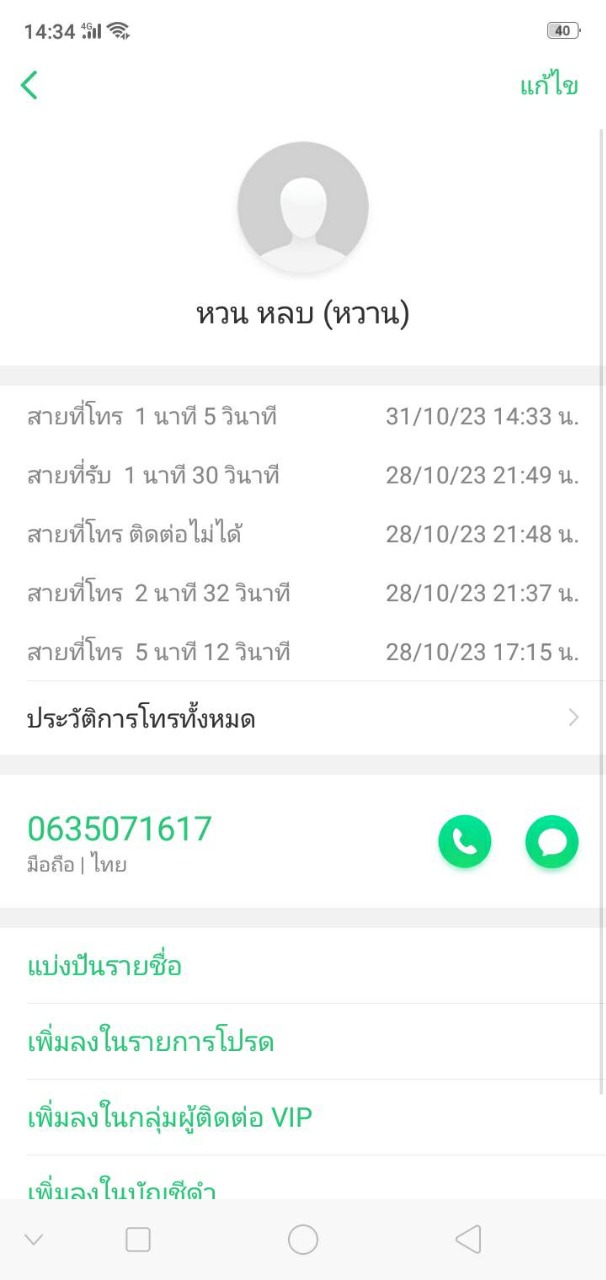The width and height of the screenshot is (606, 1280).
Task: Add contact via เพิ่มลงในกลุ่มผู้ติดต่อ VIP
Action: [x=170, y=1118]
